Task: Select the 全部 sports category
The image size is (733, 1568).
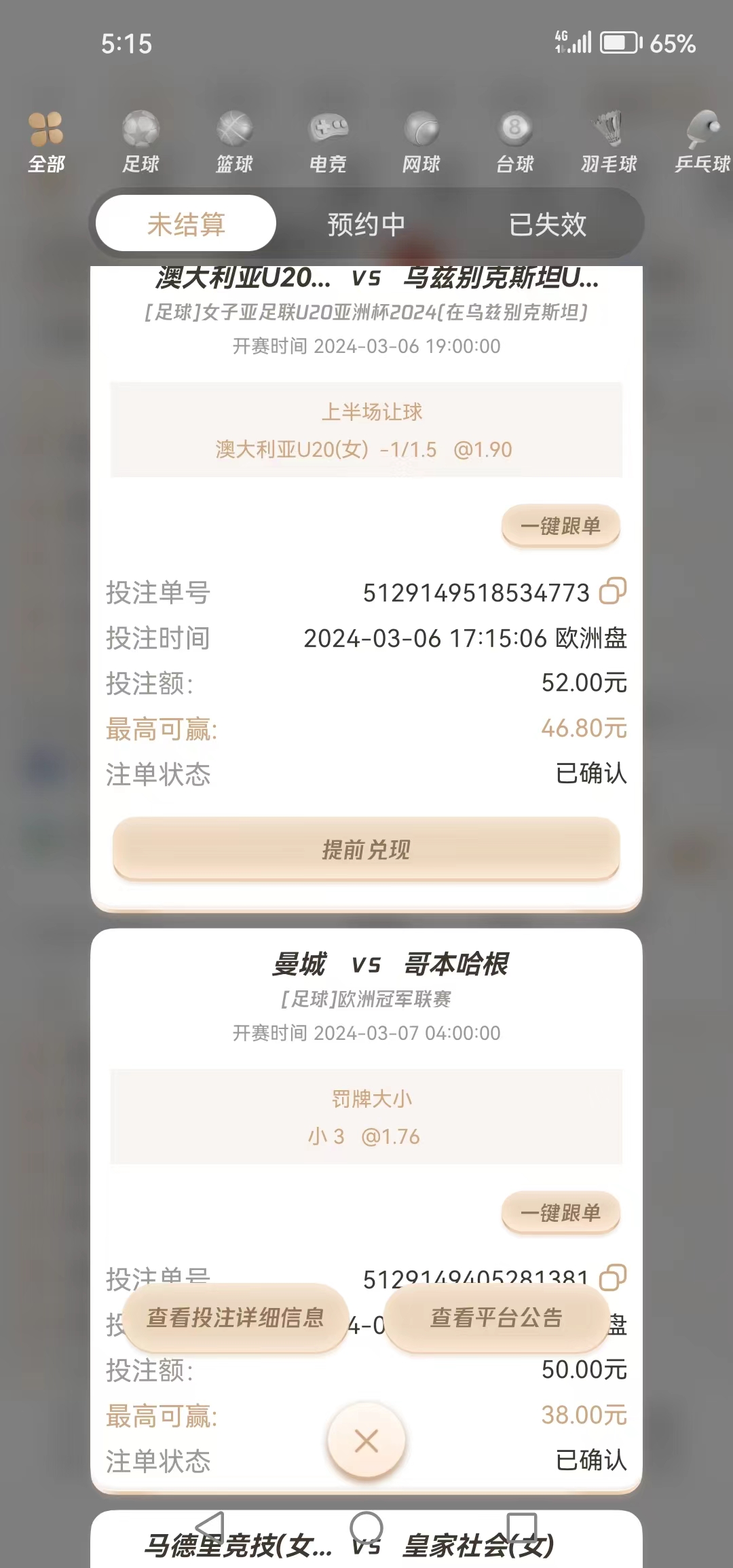Action: [46, 143]
